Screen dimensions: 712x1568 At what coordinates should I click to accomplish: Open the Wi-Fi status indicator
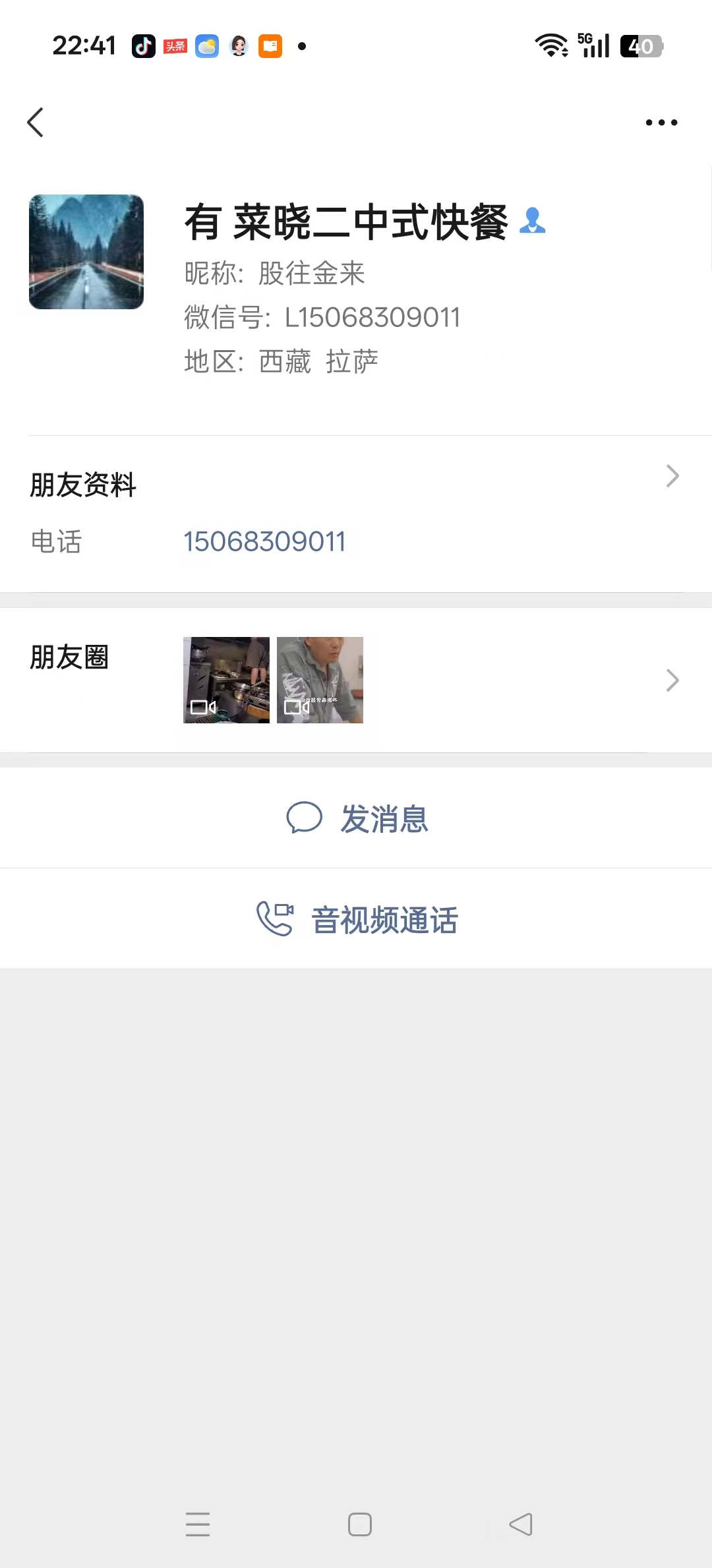(x=551, y=45)
